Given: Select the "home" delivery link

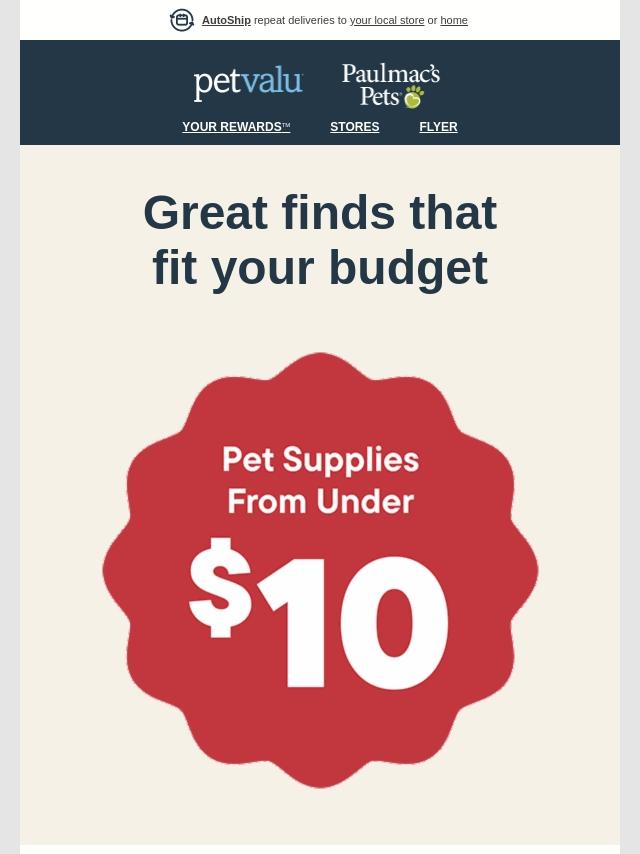Looking at the screenshot, I should pyautogui.click(x=454, y=20).
